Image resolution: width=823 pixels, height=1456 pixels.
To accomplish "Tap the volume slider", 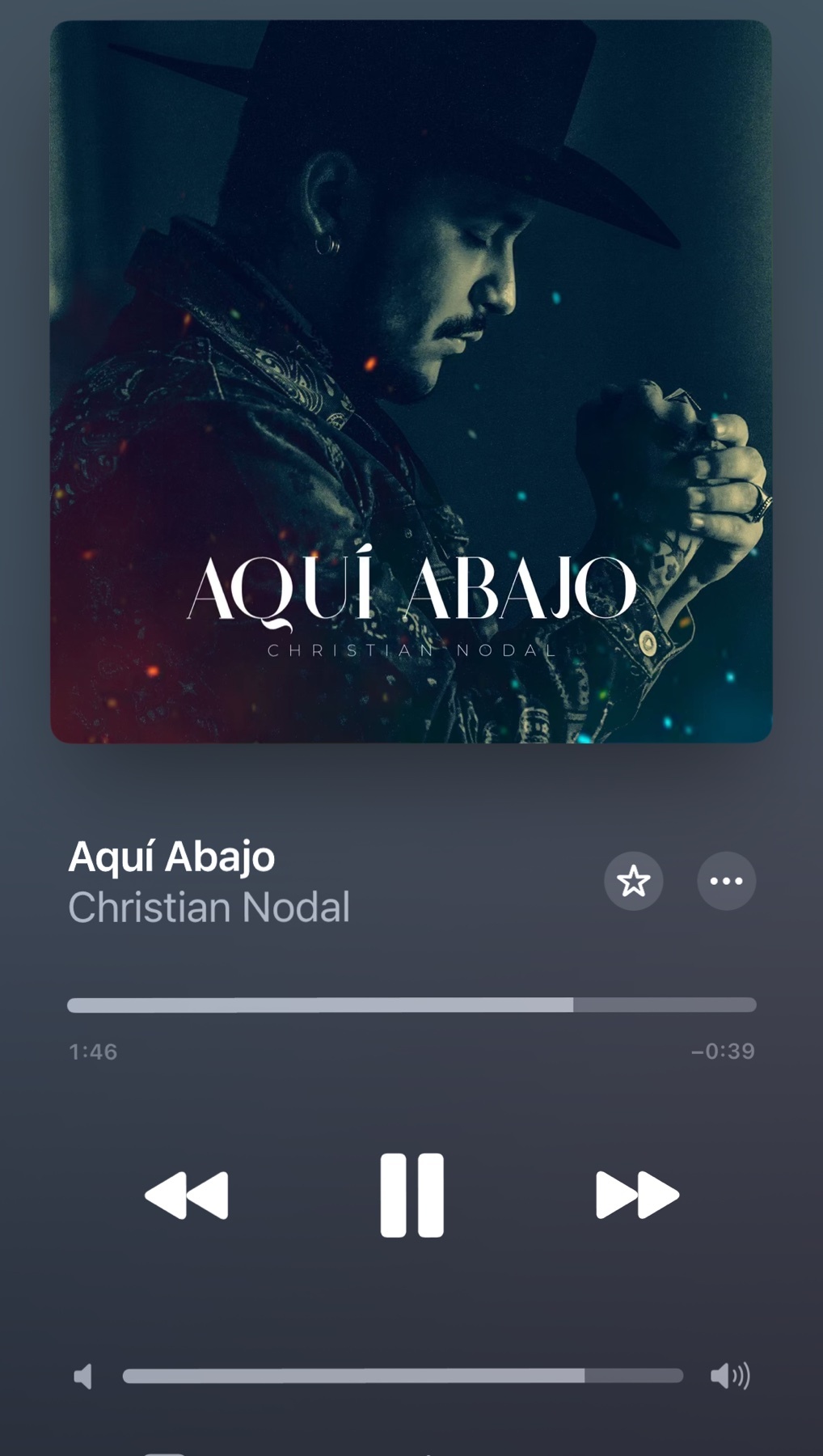I will 402,1375.
